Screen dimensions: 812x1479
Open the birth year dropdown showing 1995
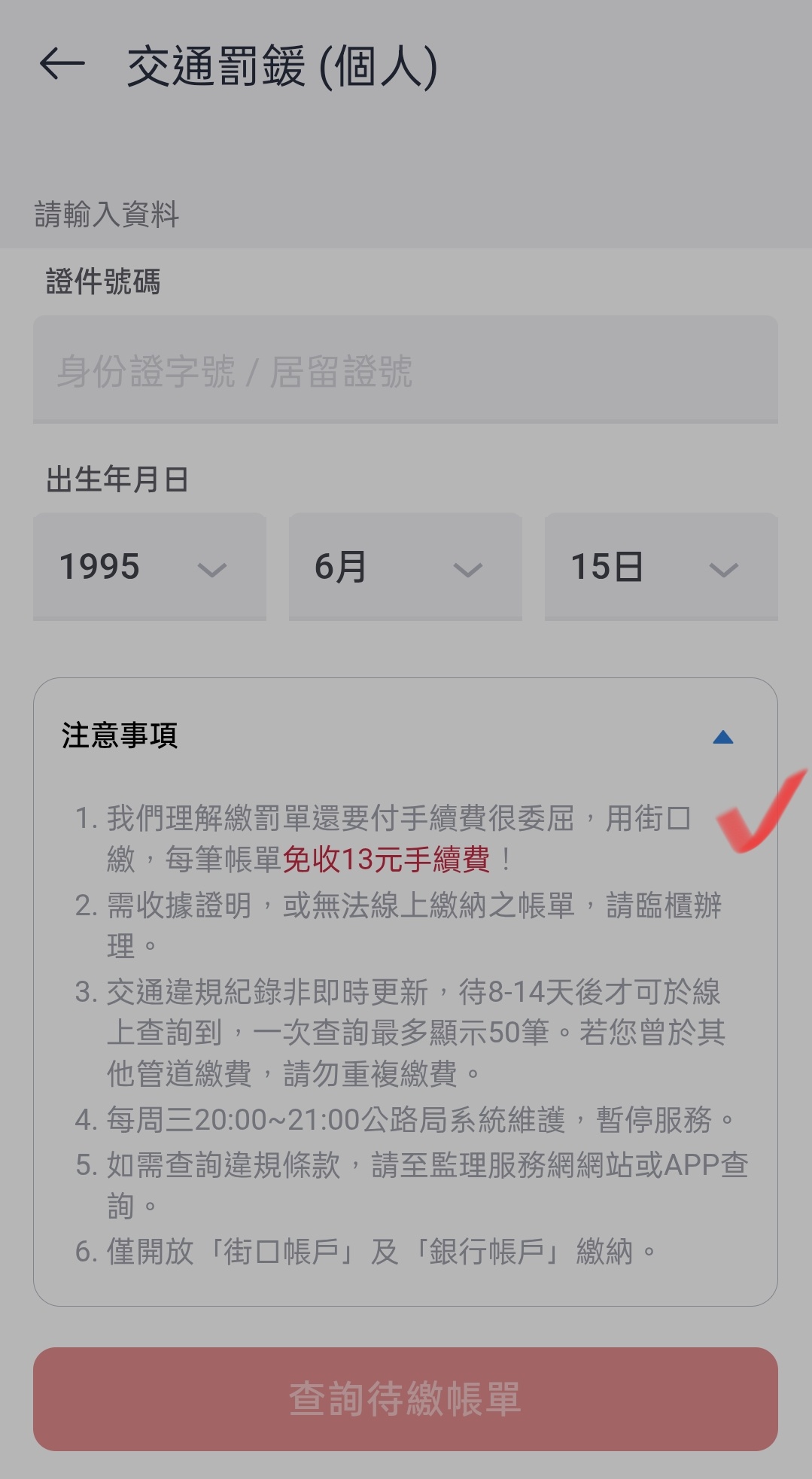click(x=150, y=567)
